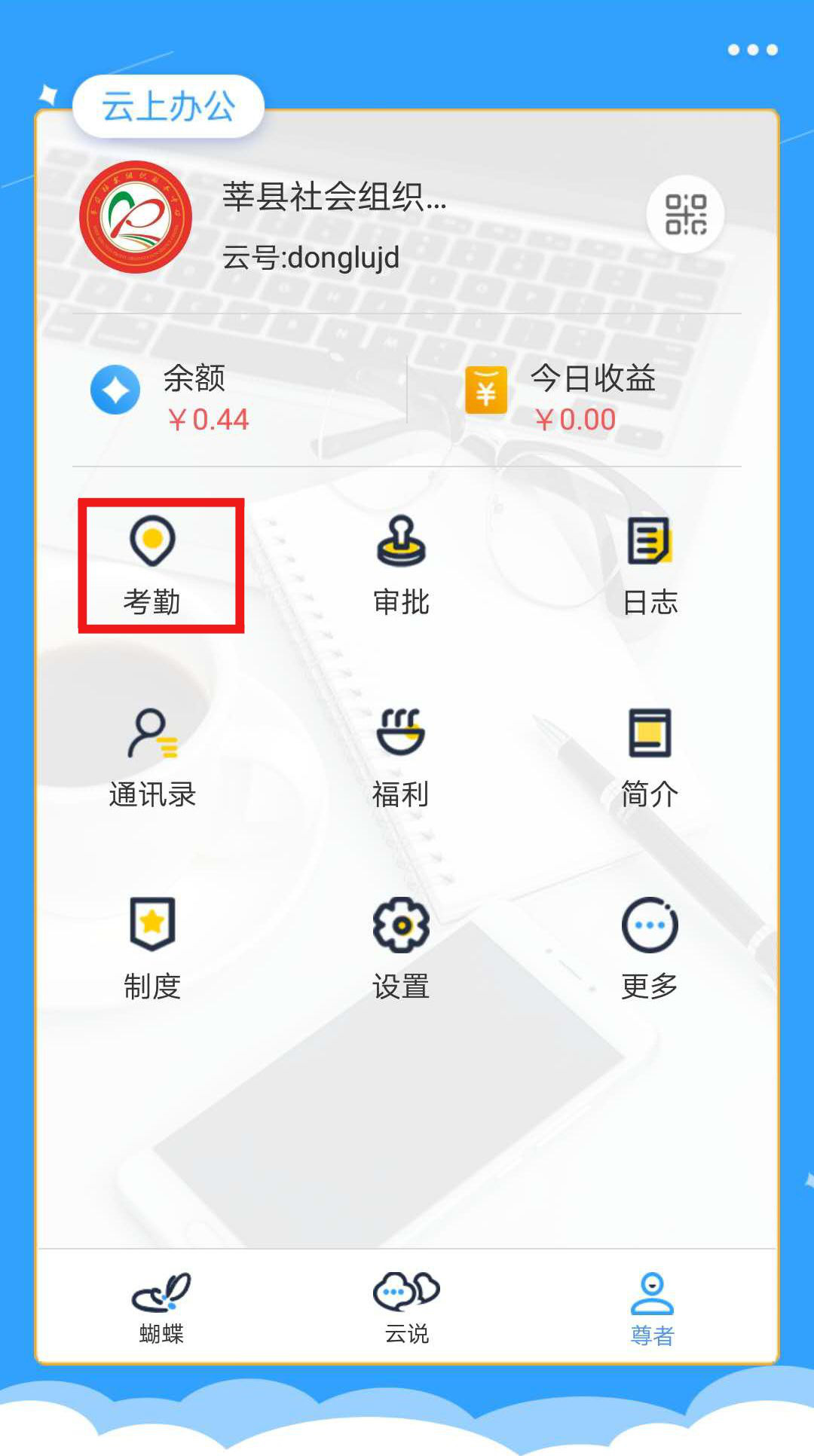This screenshot has width=814, height=1456.
Task: Switch to the 蝴蝶 tab
Action: coord(161,1308)
